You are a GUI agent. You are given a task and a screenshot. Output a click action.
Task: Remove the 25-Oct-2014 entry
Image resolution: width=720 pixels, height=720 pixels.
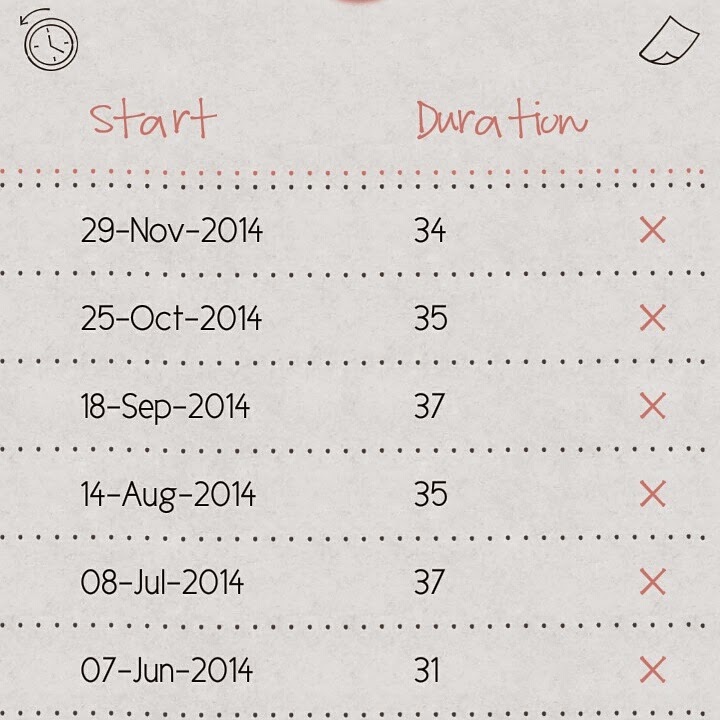(652, 319)
